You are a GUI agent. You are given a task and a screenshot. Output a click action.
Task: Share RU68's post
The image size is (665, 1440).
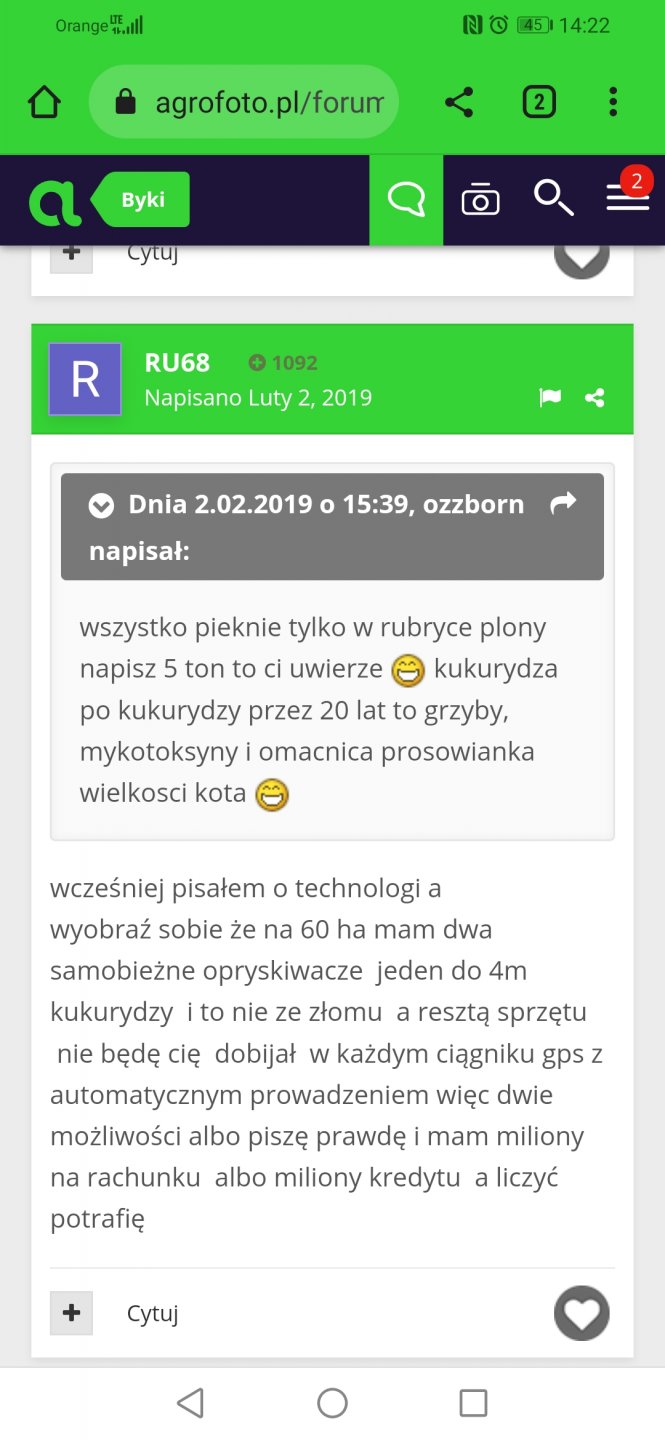coord(595,398)
